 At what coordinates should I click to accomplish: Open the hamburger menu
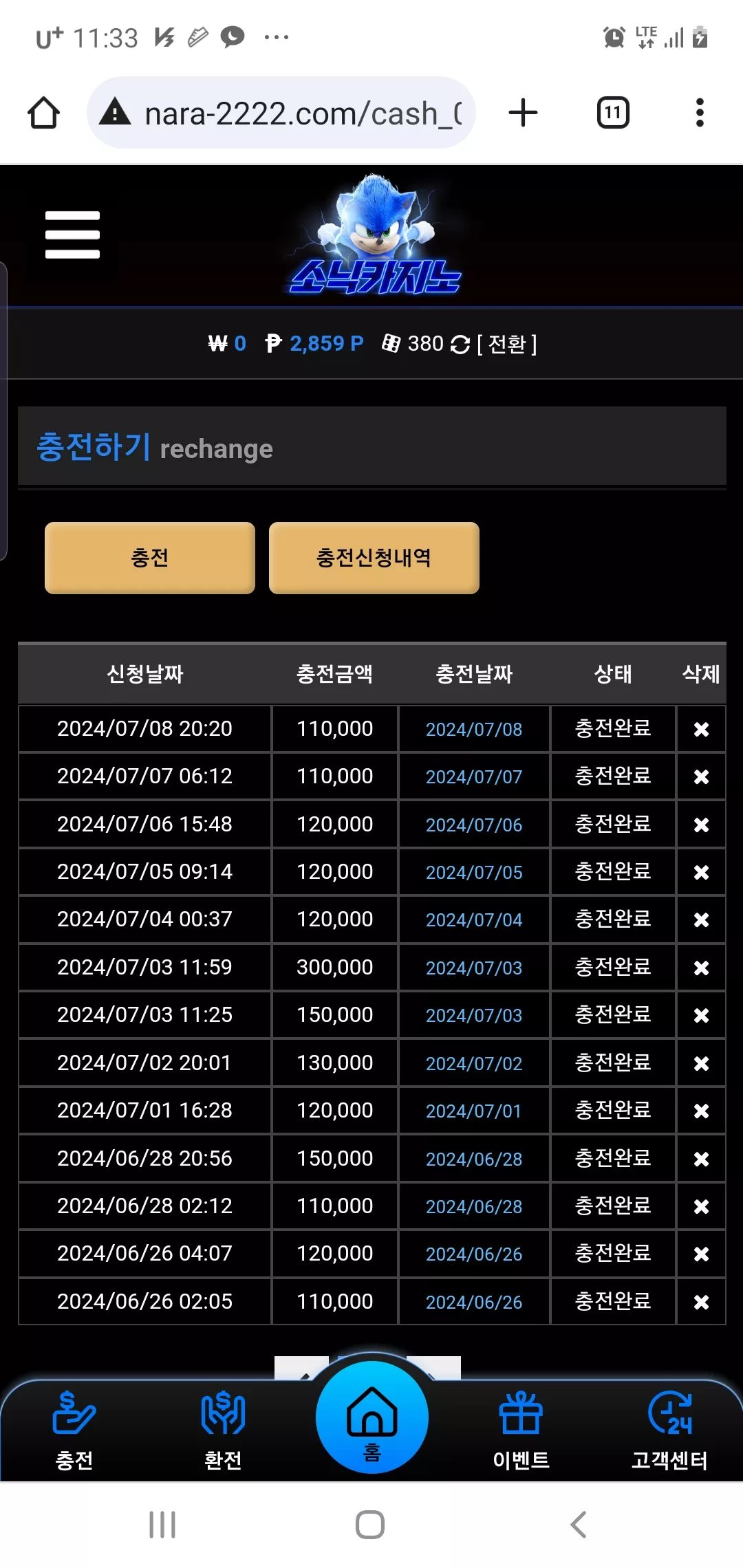coord(72,235)
